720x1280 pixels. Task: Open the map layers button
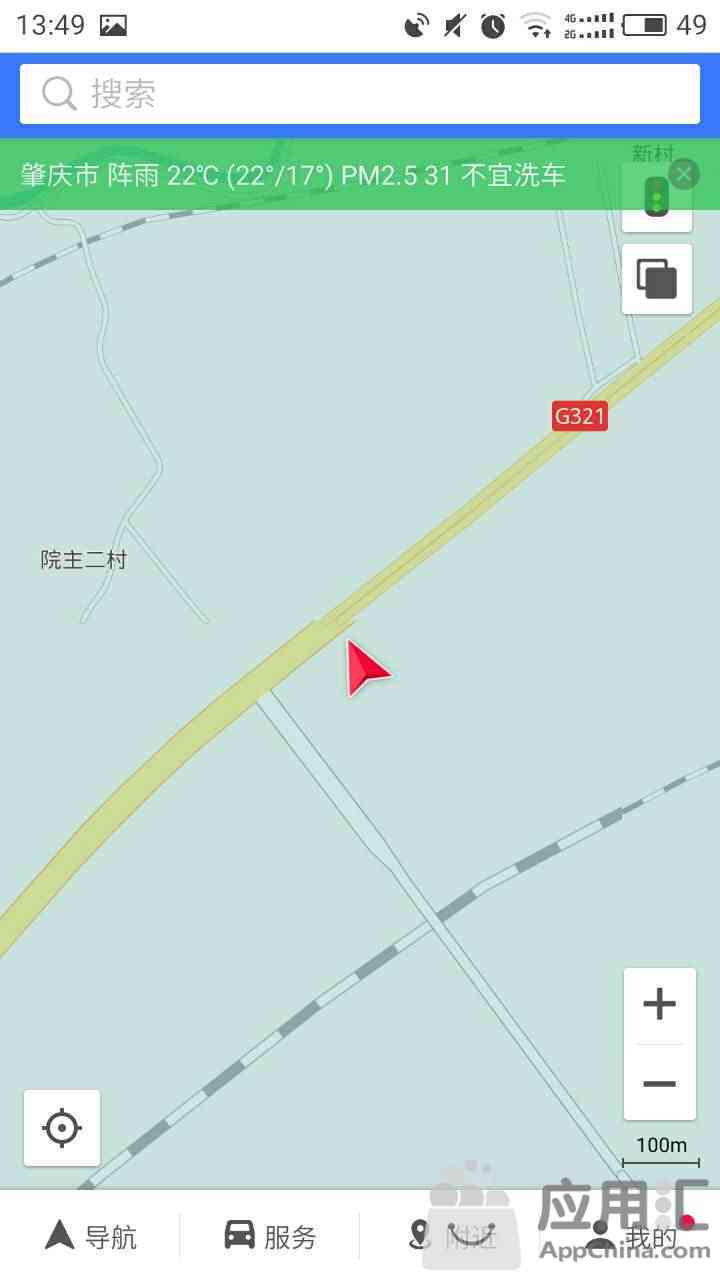(657, 279)
